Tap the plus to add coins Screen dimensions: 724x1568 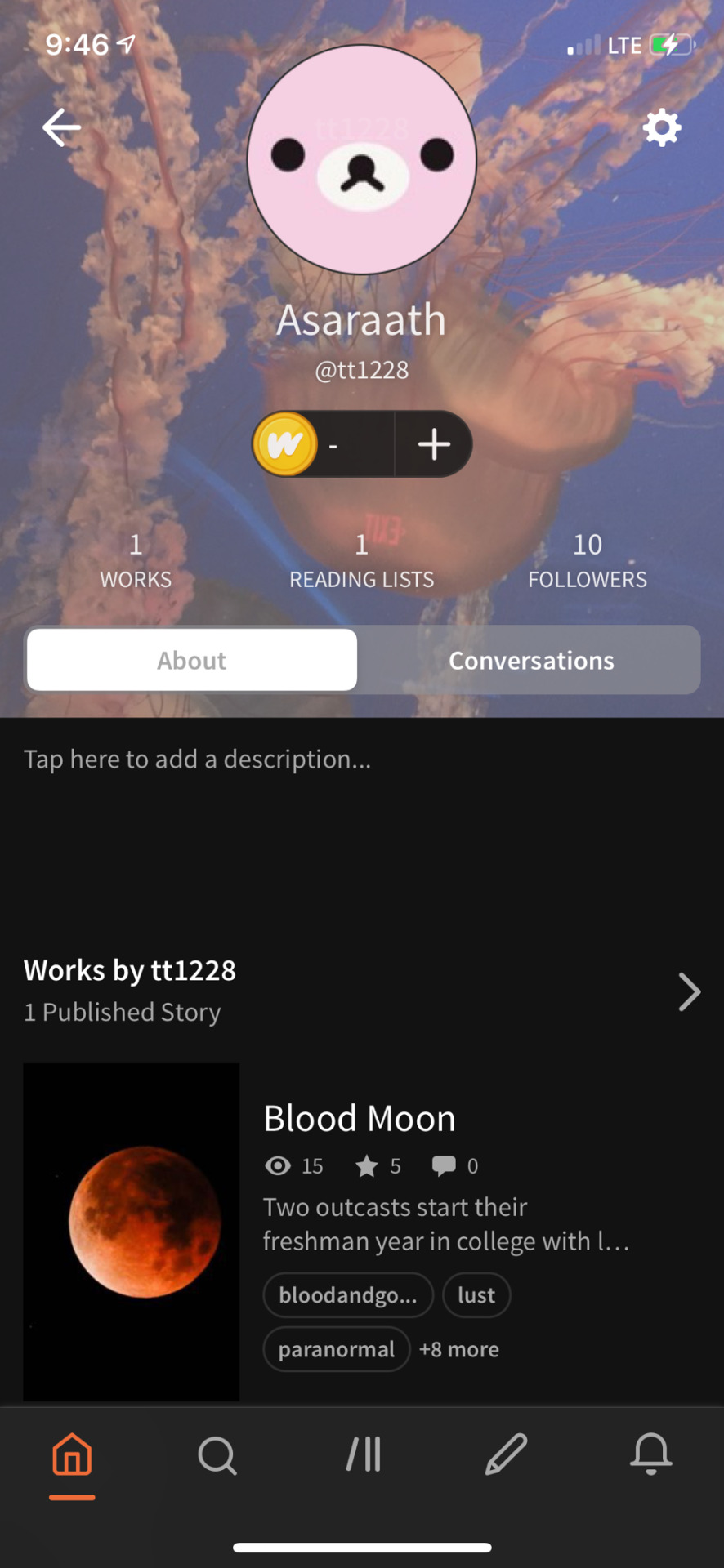point(434,444)
